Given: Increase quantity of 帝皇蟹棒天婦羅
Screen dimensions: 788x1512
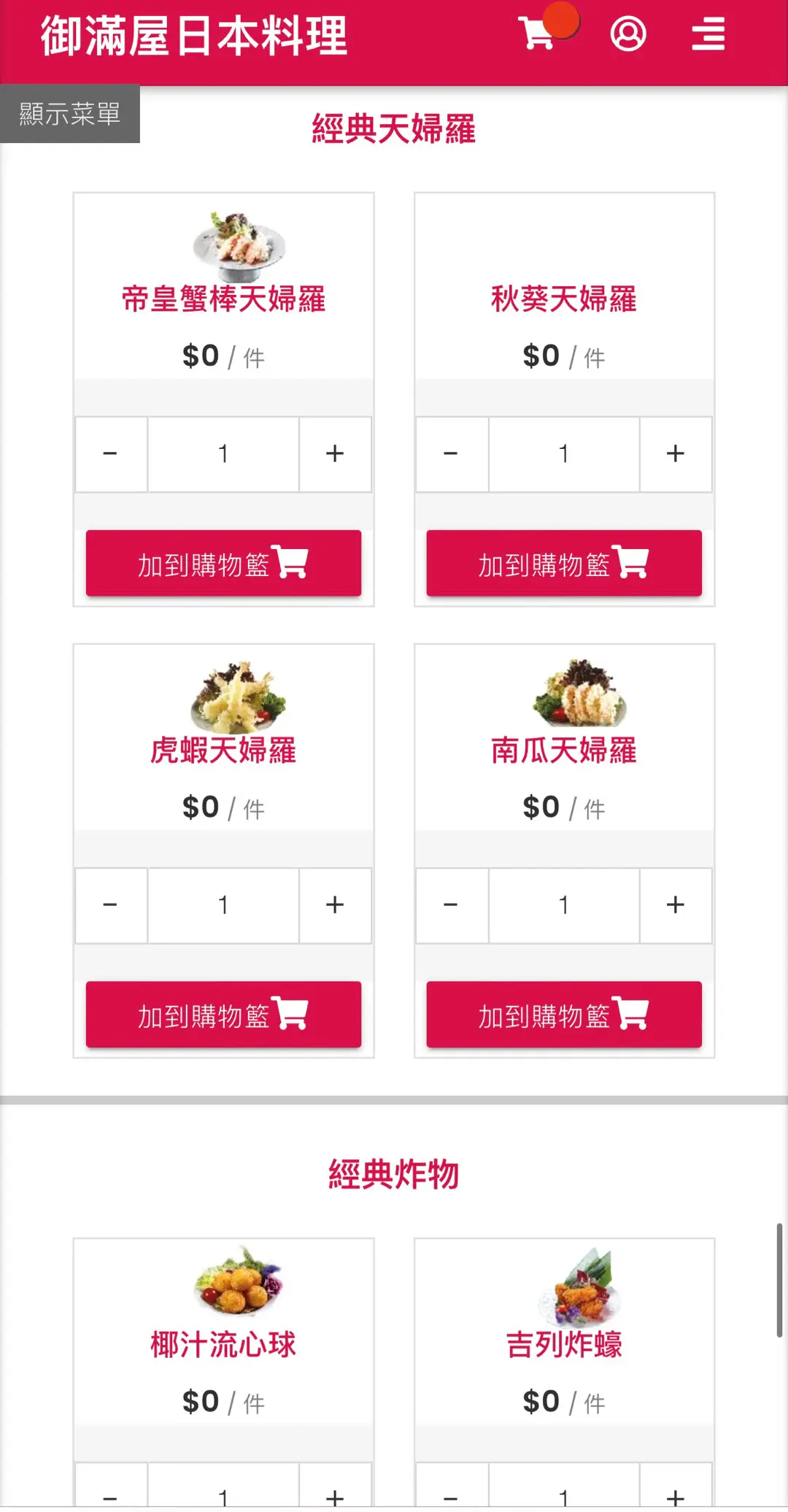Looking at the screenshot, I should tap(335, 454).
